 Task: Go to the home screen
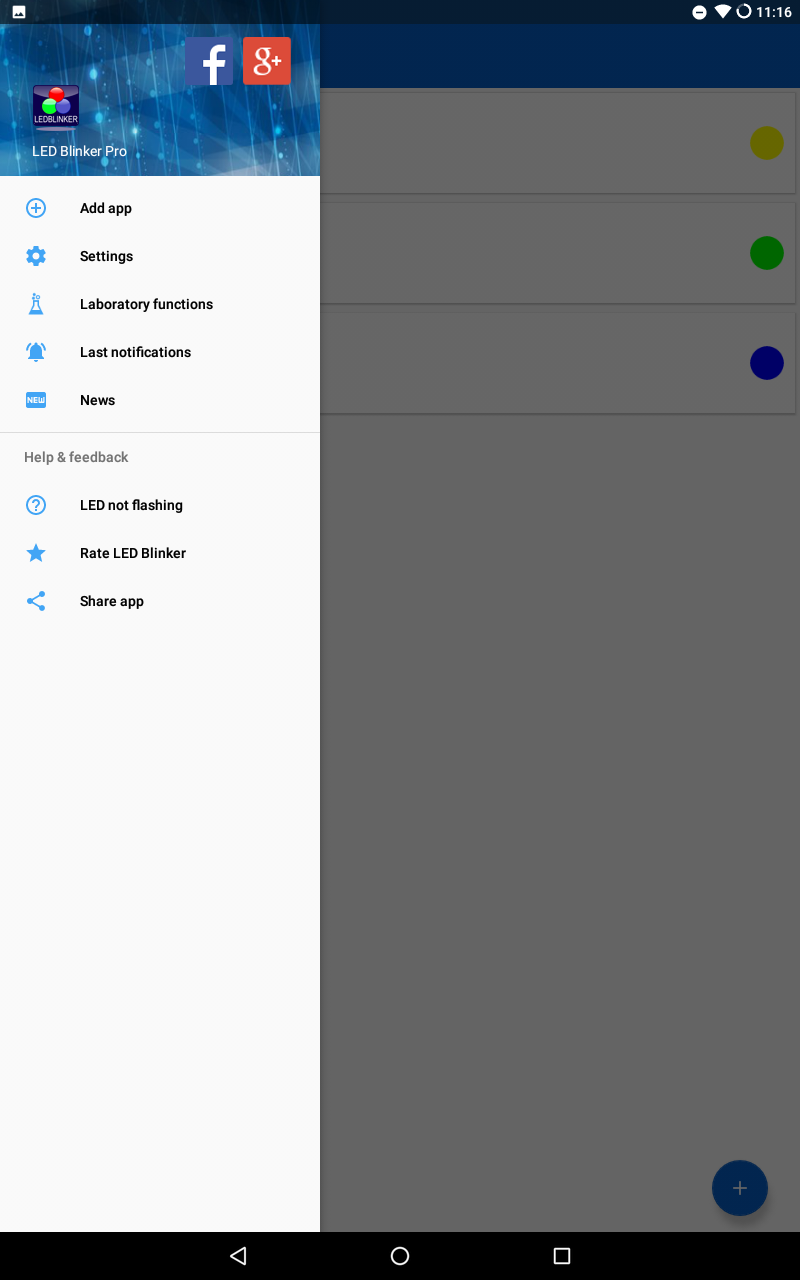click(x=400, y=1256)
